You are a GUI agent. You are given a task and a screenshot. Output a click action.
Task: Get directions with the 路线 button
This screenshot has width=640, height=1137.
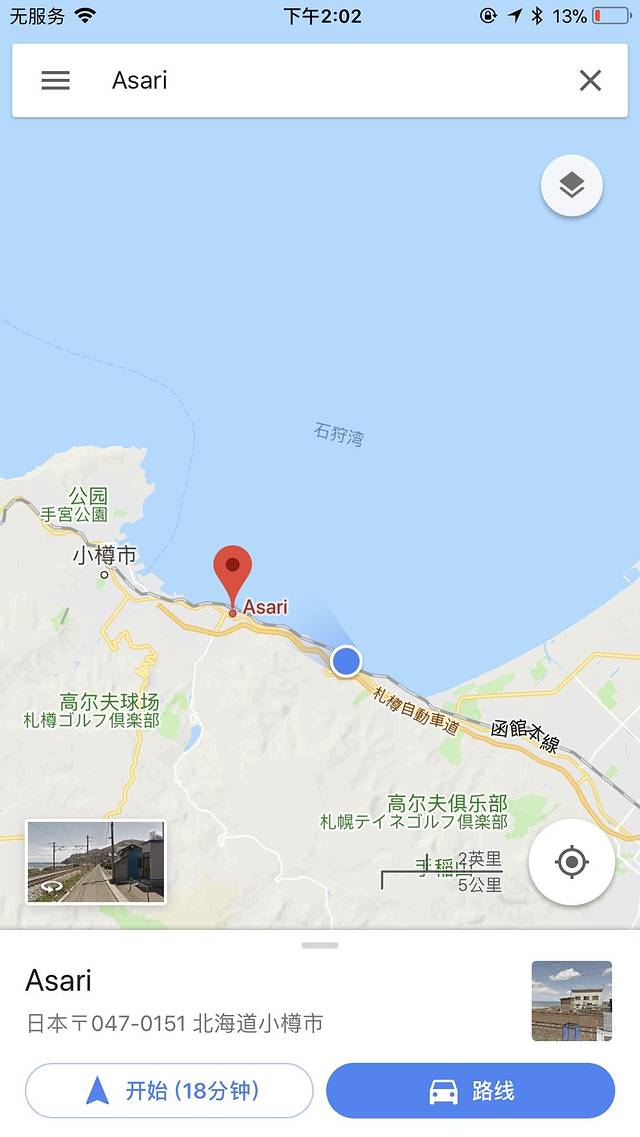click(x=470, y=1090)
